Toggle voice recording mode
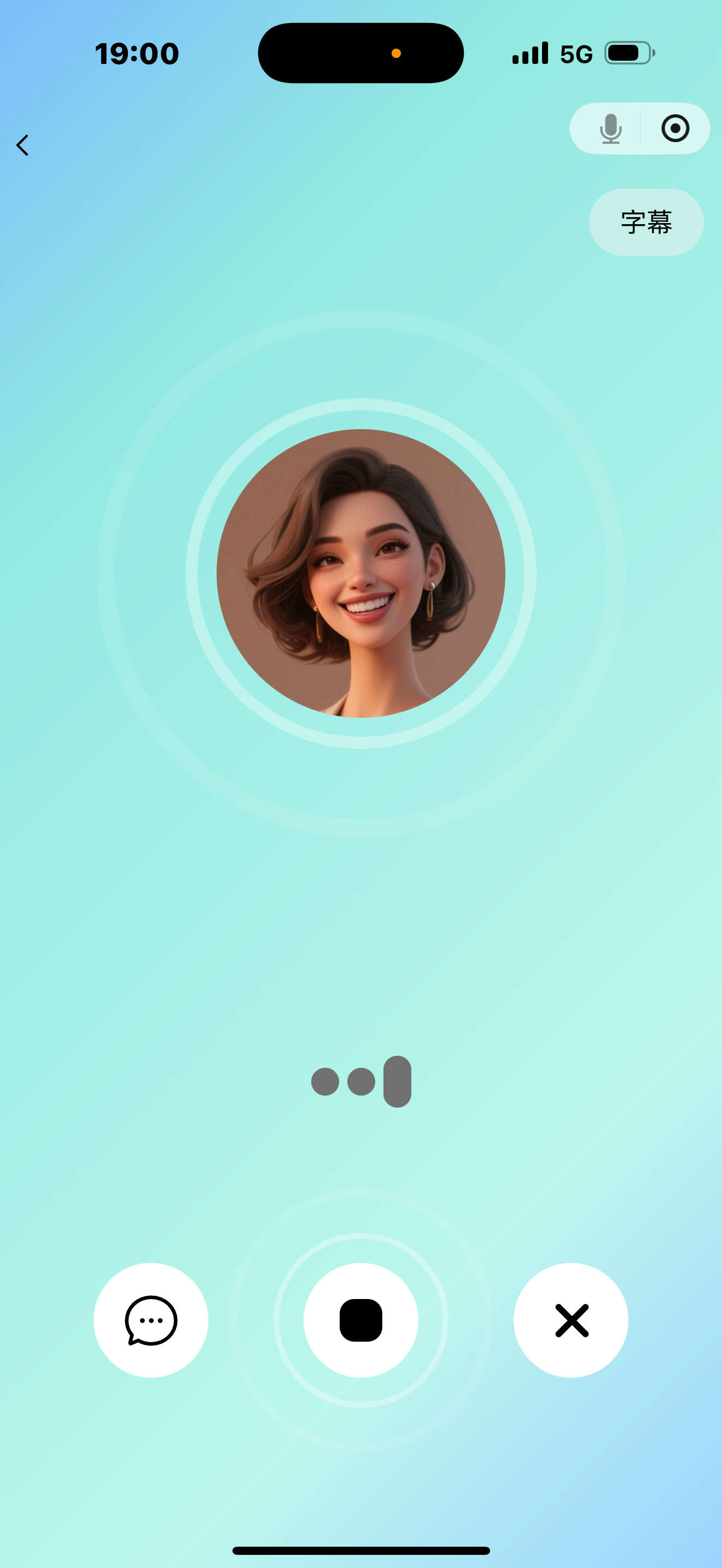Image resolution: width=722 pixels, height=1568 pixels. click(674, 128)
